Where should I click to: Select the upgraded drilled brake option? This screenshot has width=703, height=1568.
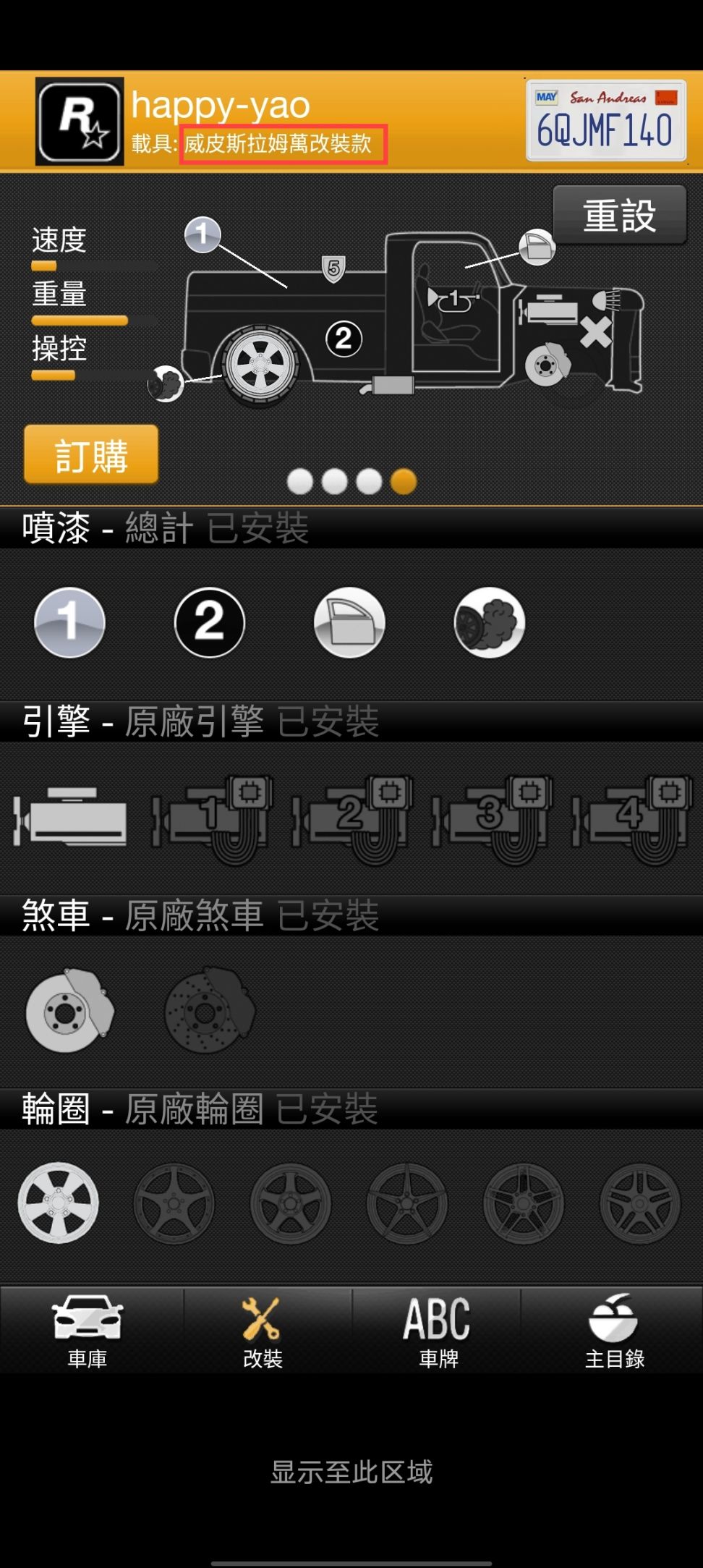tap(210, 1011)
